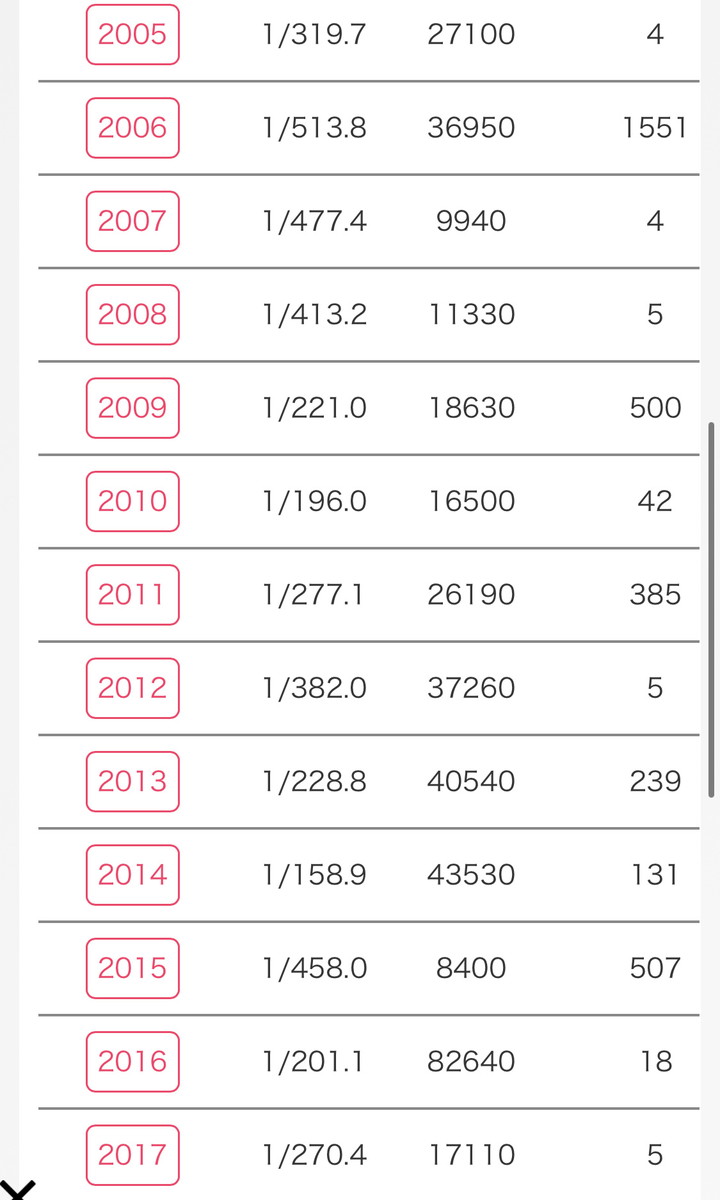Image resolution: width=720 pixels, height=1200 pixels.
Task: Close the view with the X icon
Action: click(x=17, y=1190)
